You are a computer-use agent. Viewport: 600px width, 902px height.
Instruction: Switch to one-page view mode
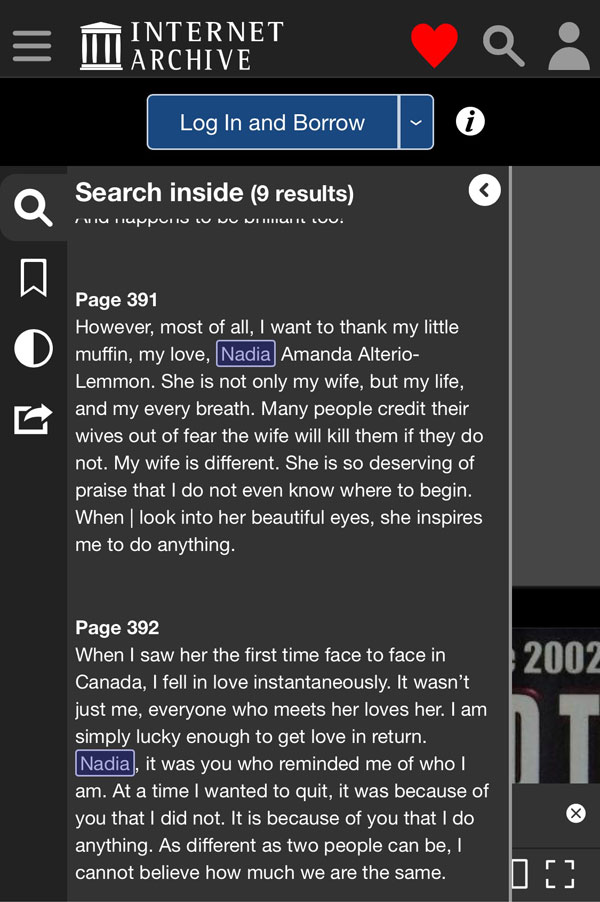[520, 874]
